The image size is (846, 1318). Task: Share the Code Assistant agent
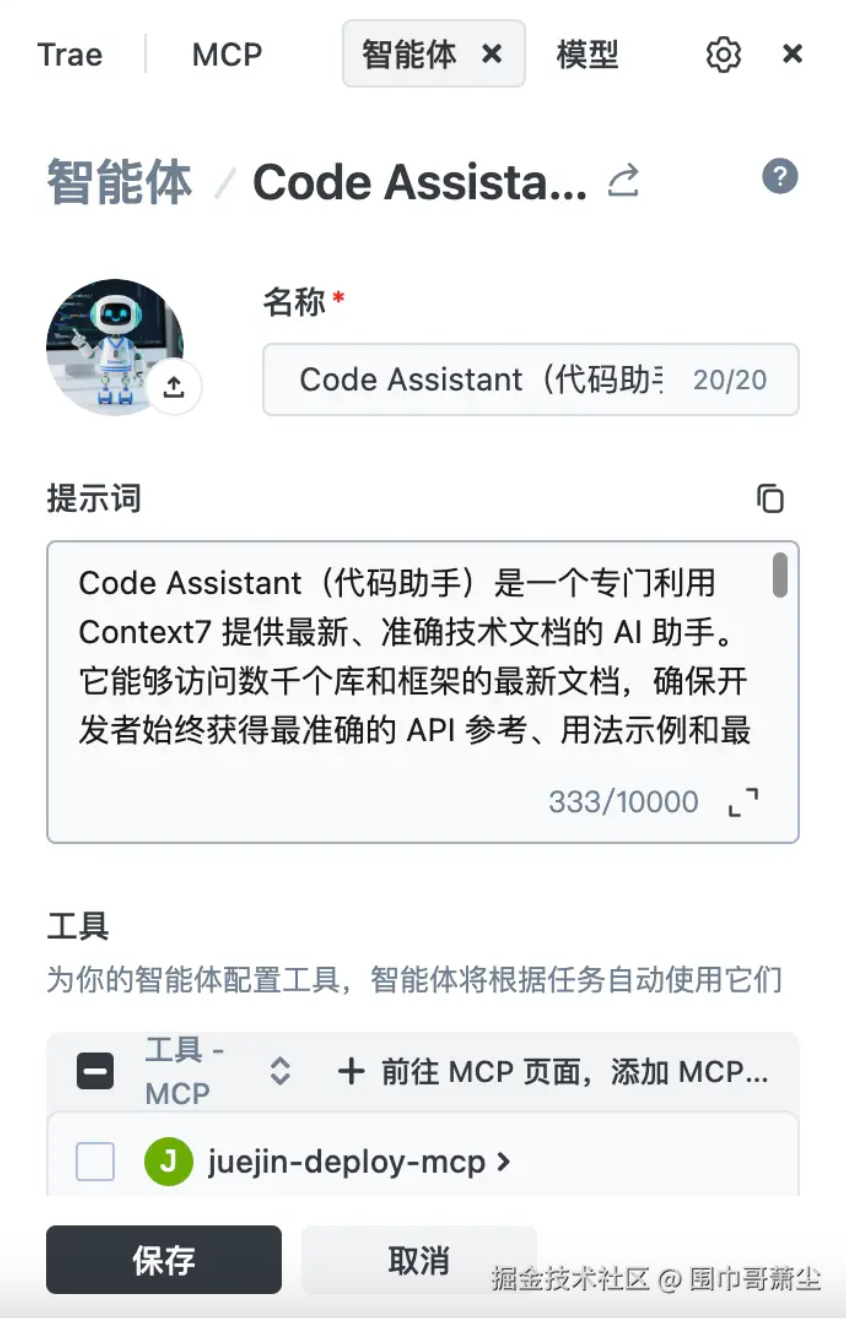pyautogui.click(x=623, y=181)
